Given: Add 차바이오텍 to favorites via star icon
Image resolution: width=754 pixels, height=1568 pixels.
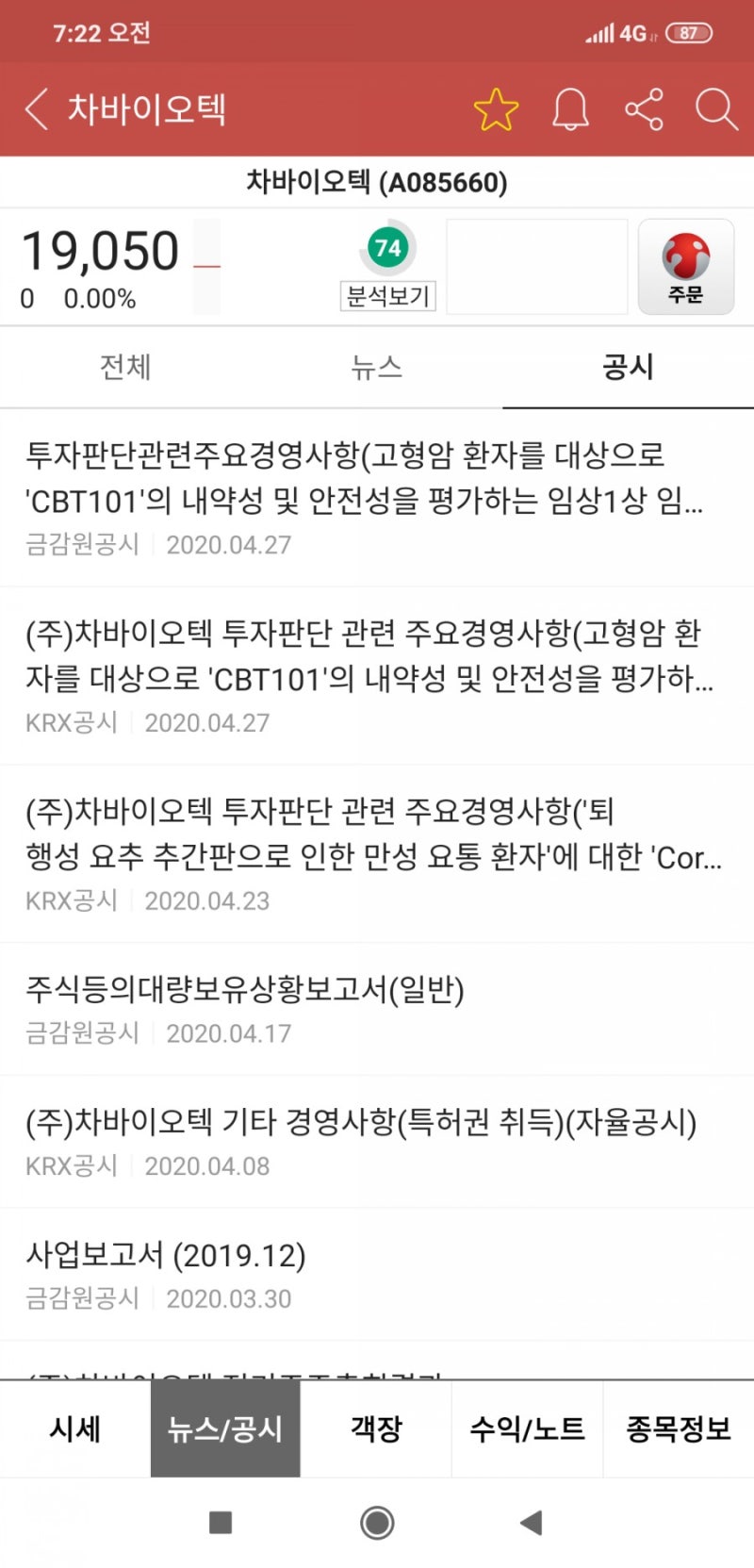Looking at the screenshot, I should 495,108.
